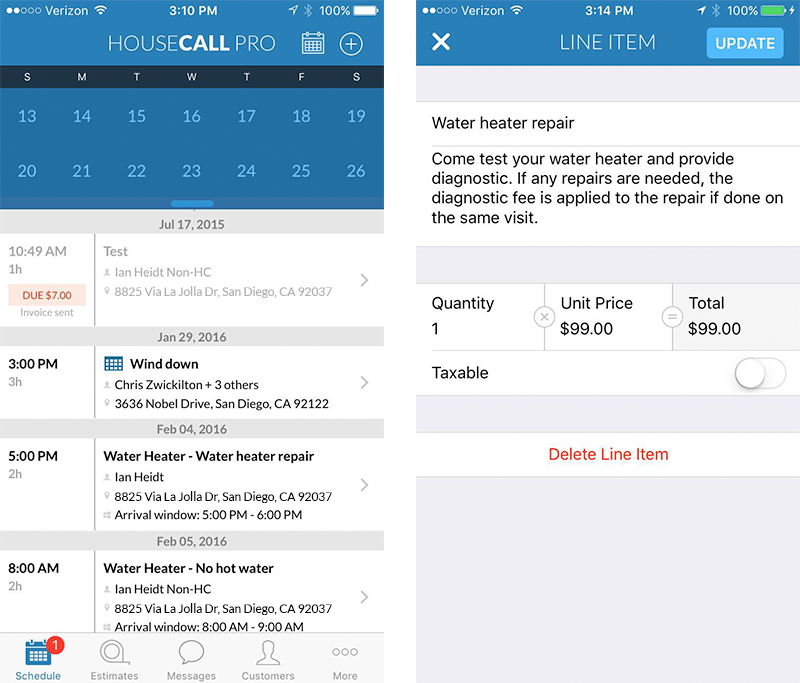The width and height of the screenshot is (800, 683).
Task: Switch to the Messages tab
Action: (191, 660)
